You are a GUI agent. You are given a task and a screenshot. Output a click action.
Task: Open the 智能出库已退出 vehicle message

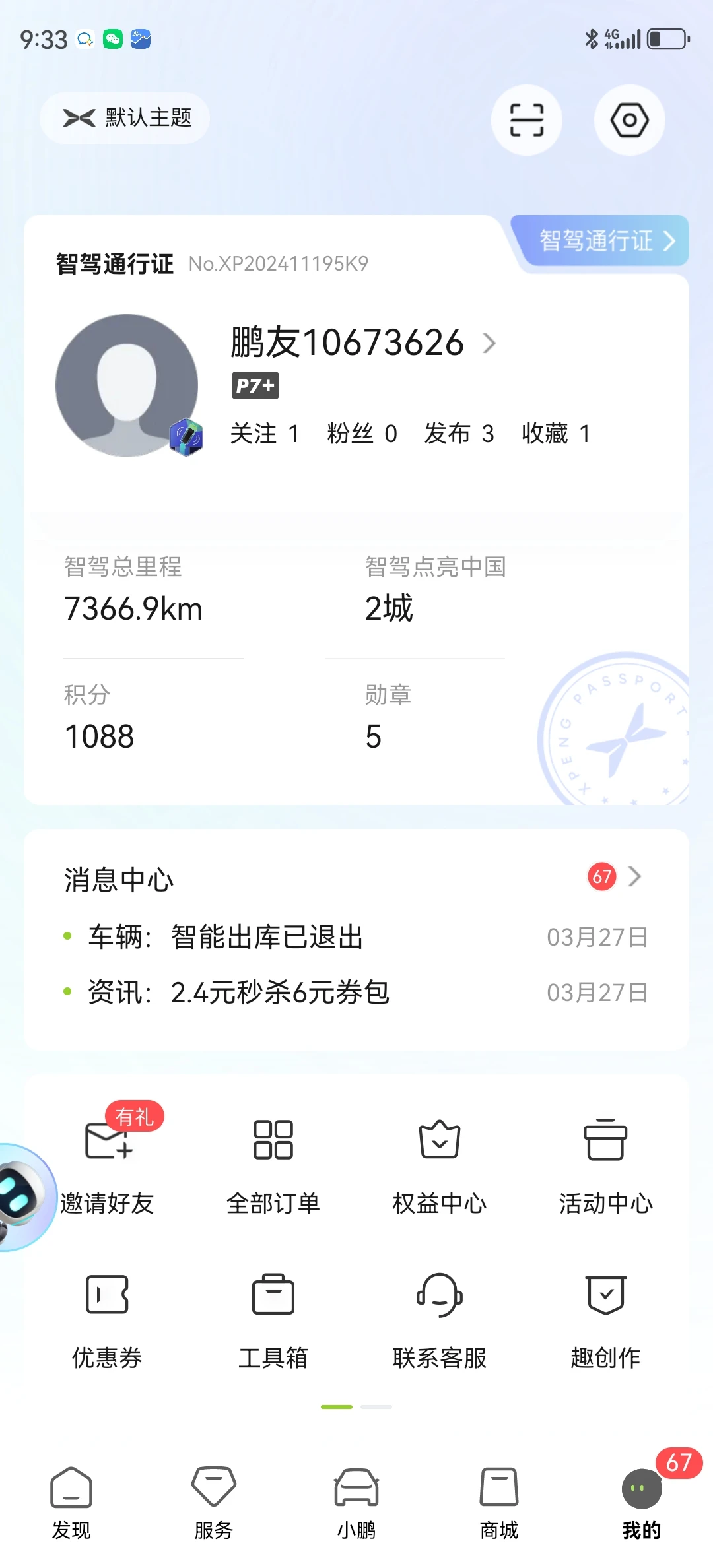click(267, 937)
